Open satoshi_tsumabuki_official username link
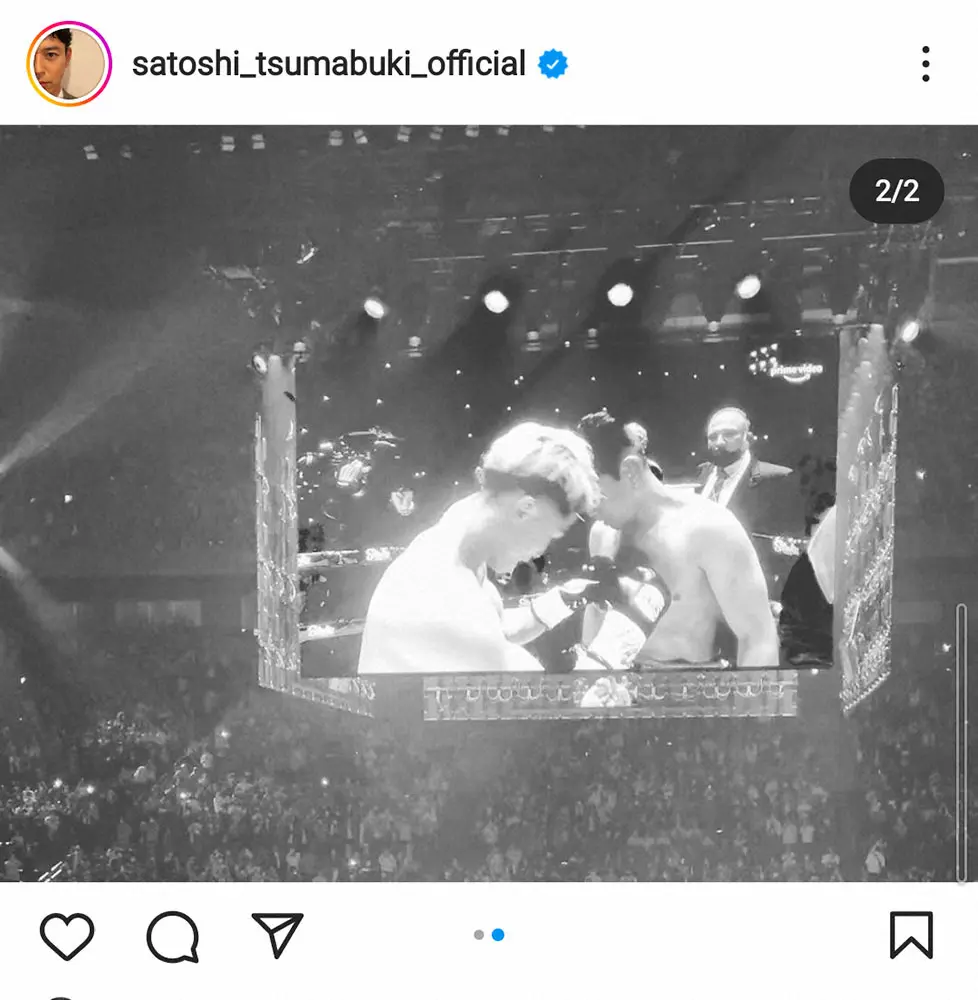 tap(328, 65)
